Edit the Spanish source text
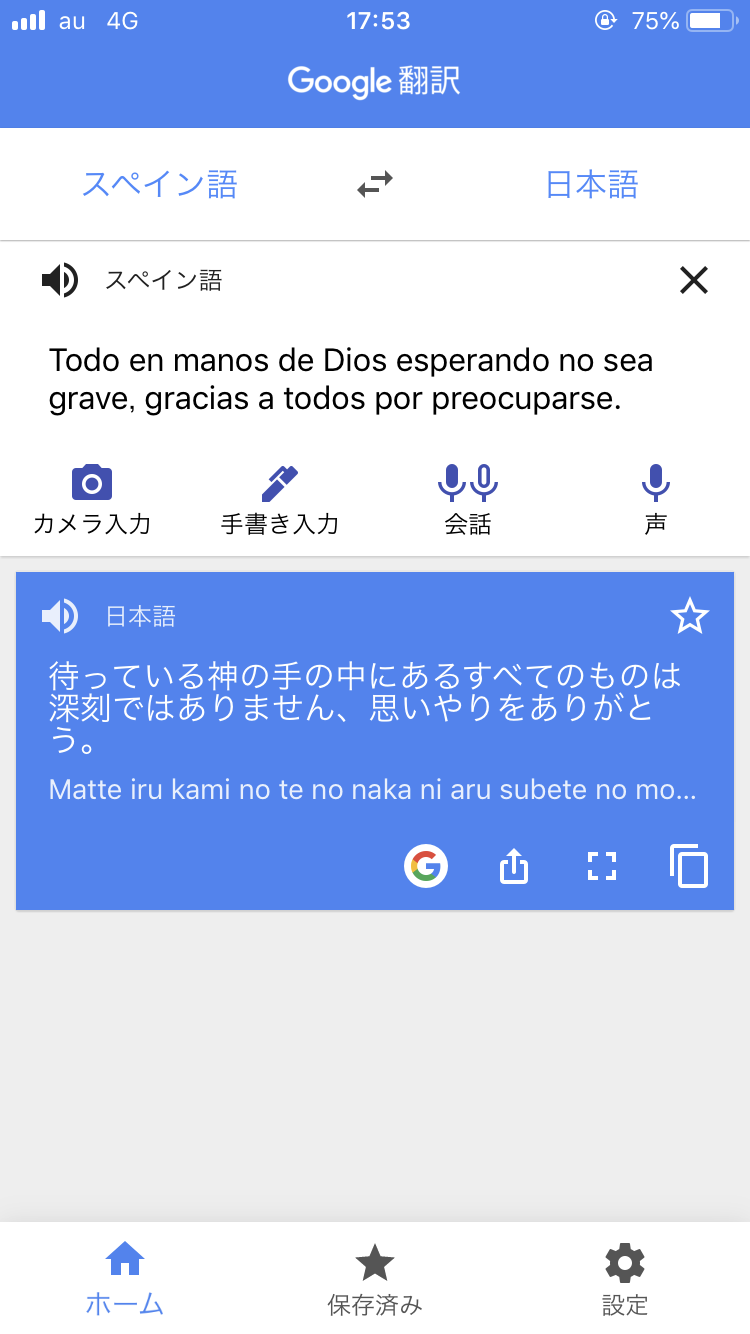The width and height of the screenshot is (750, 1334). pyautogui.click(x=351, y=379)
